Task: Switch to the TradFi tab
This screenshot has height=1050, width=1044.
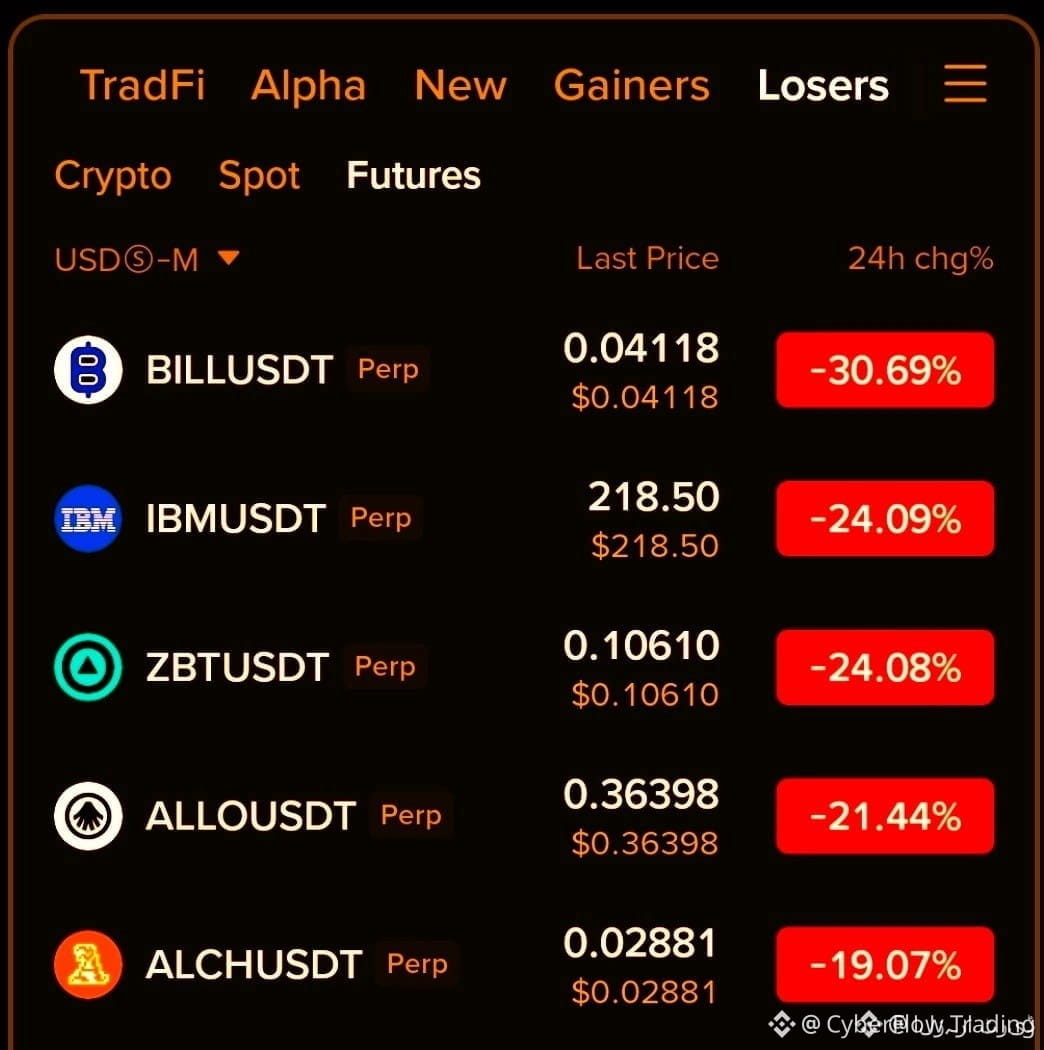Action: point(143,86)
